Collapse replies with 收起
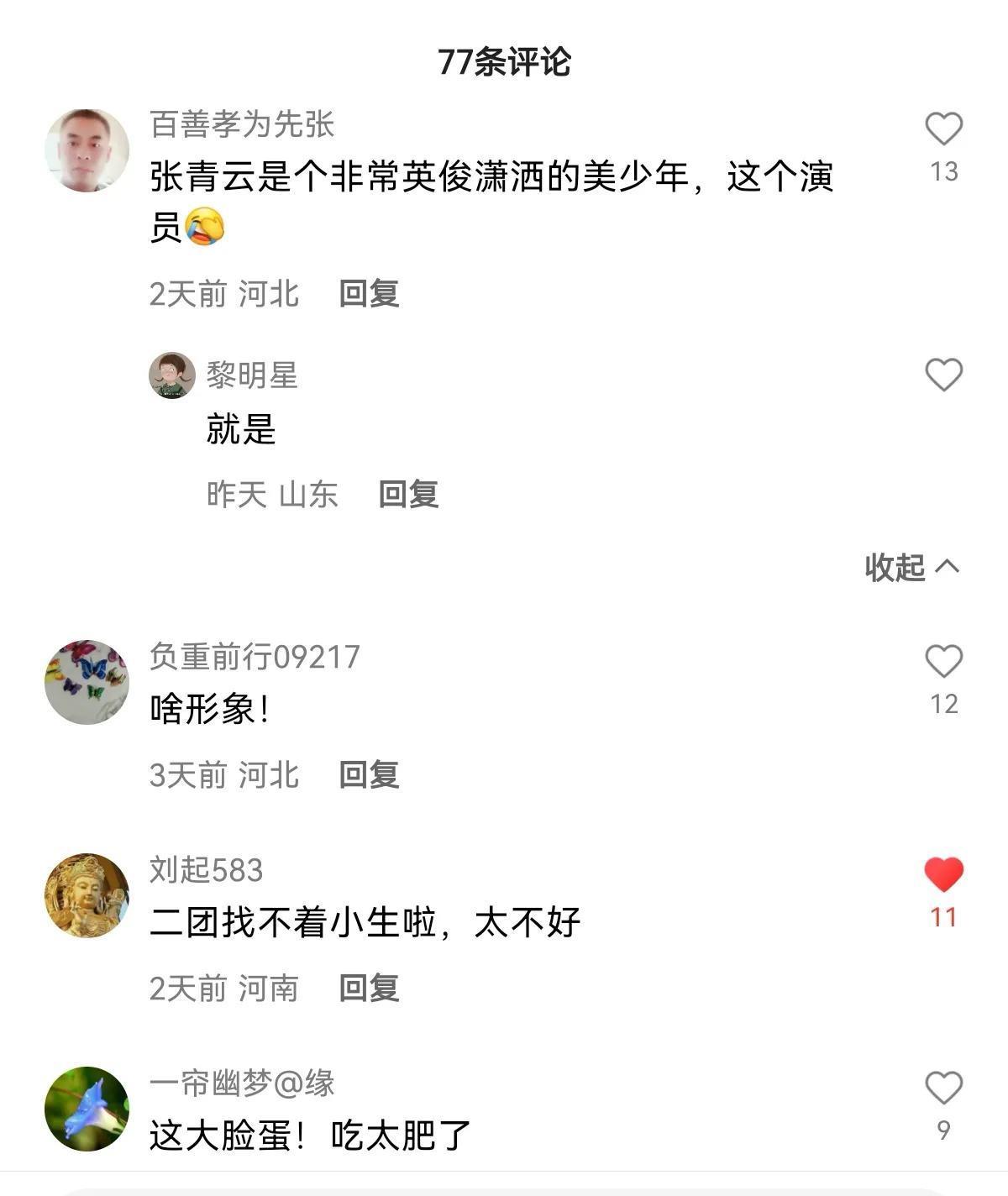This screenshot has width=1008, height=1196. pos(911,568)
